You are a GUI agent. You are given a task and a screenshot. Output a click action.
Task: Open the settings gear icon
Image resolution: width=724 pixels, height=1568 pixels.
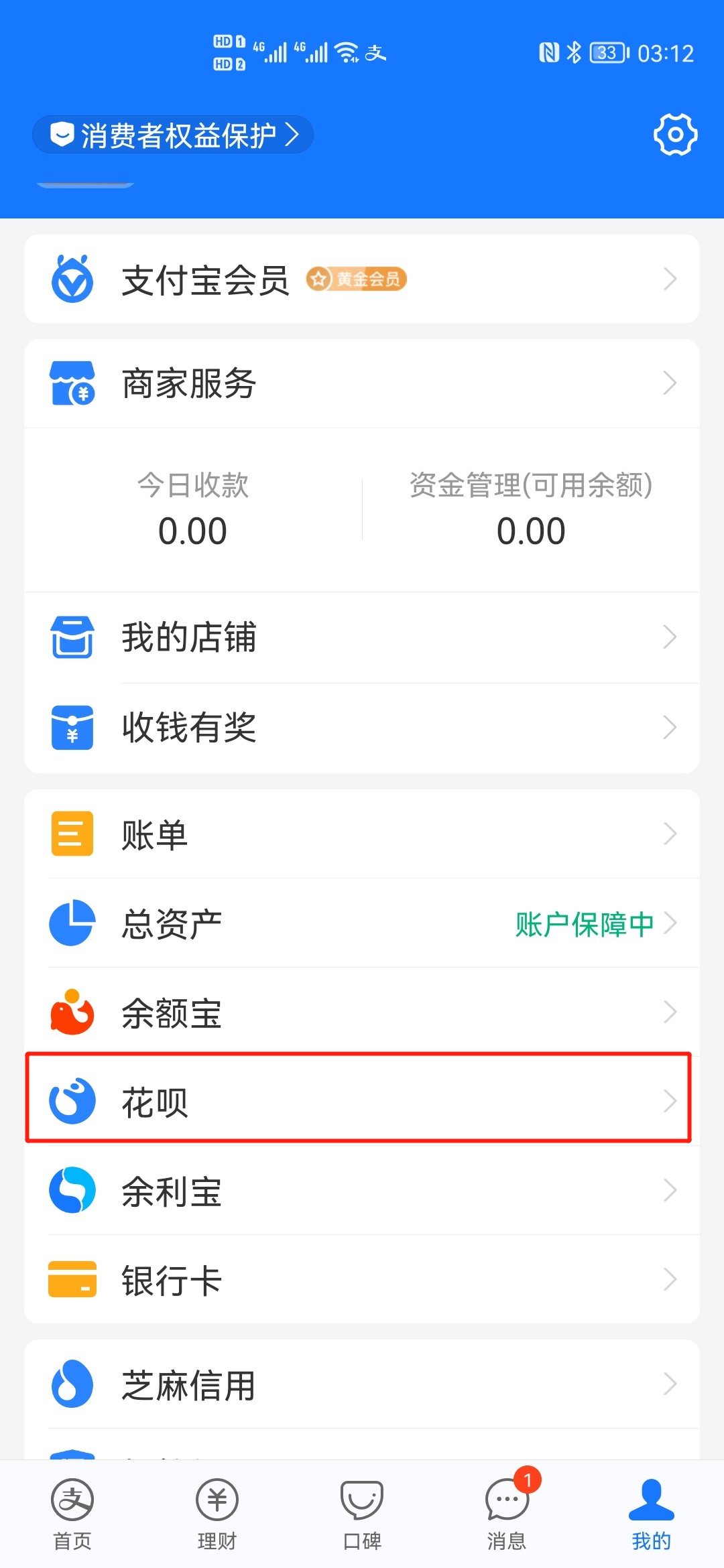[x=675, y=135]
